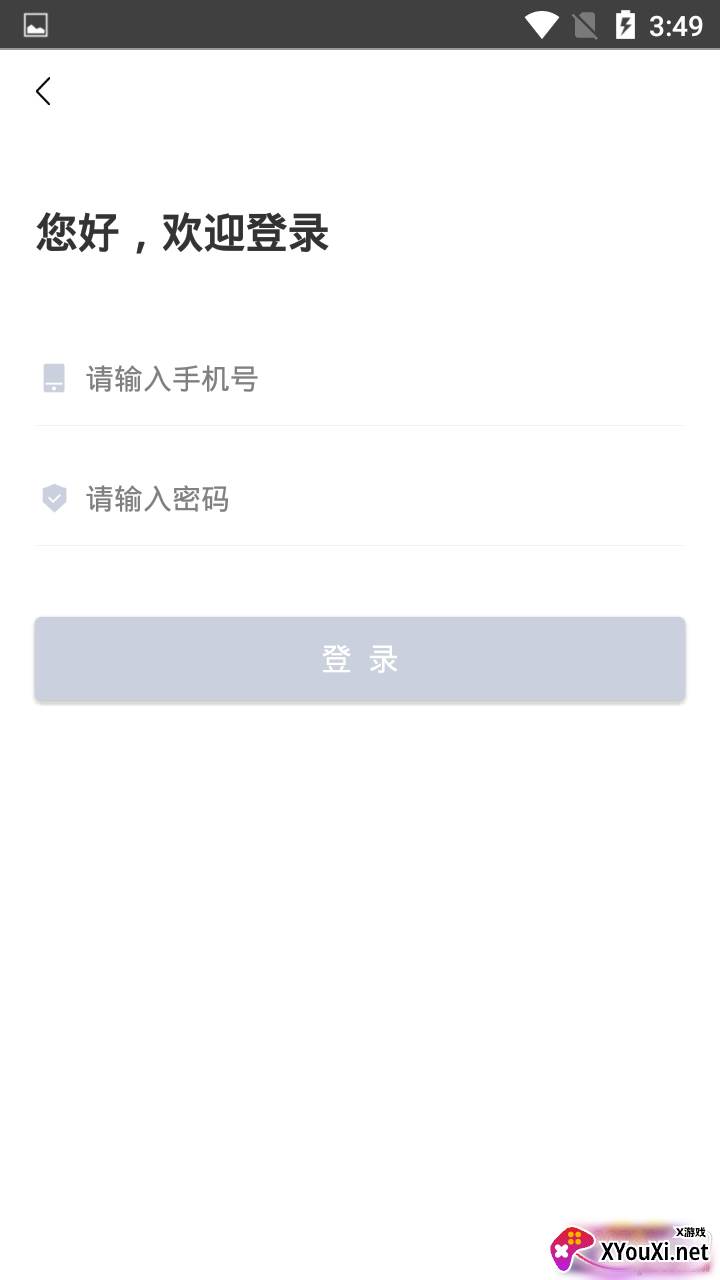The image size is (720, 1280).
Task: Focus the phone number field 请输入手机号
Action: point(360,379)
